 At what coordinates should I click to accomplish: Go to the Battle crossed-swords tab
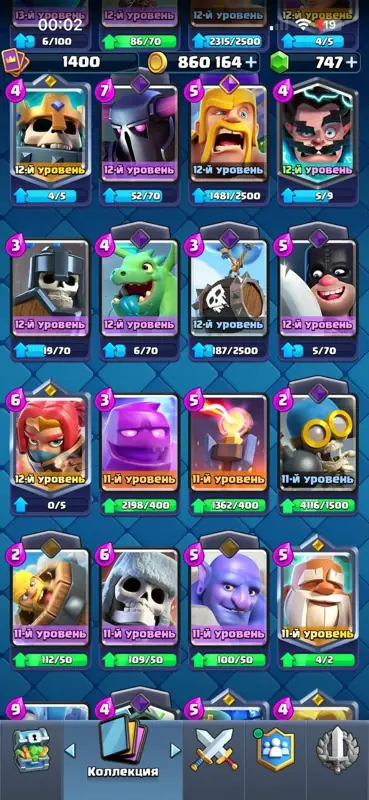214,749
